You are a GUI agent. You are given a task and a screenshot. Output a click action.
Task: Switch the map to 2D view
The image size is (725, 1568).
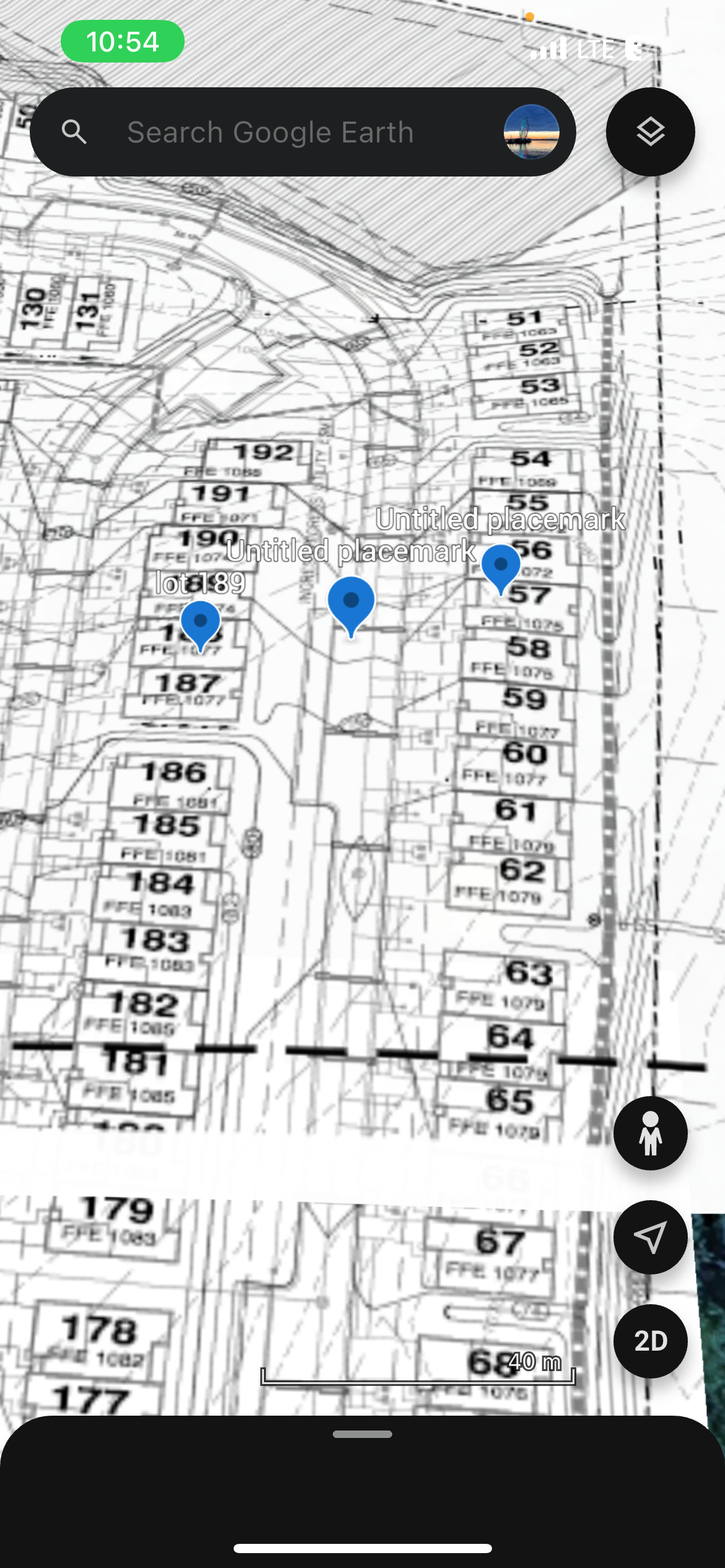pyautogui.click(x=650, y=1341)
